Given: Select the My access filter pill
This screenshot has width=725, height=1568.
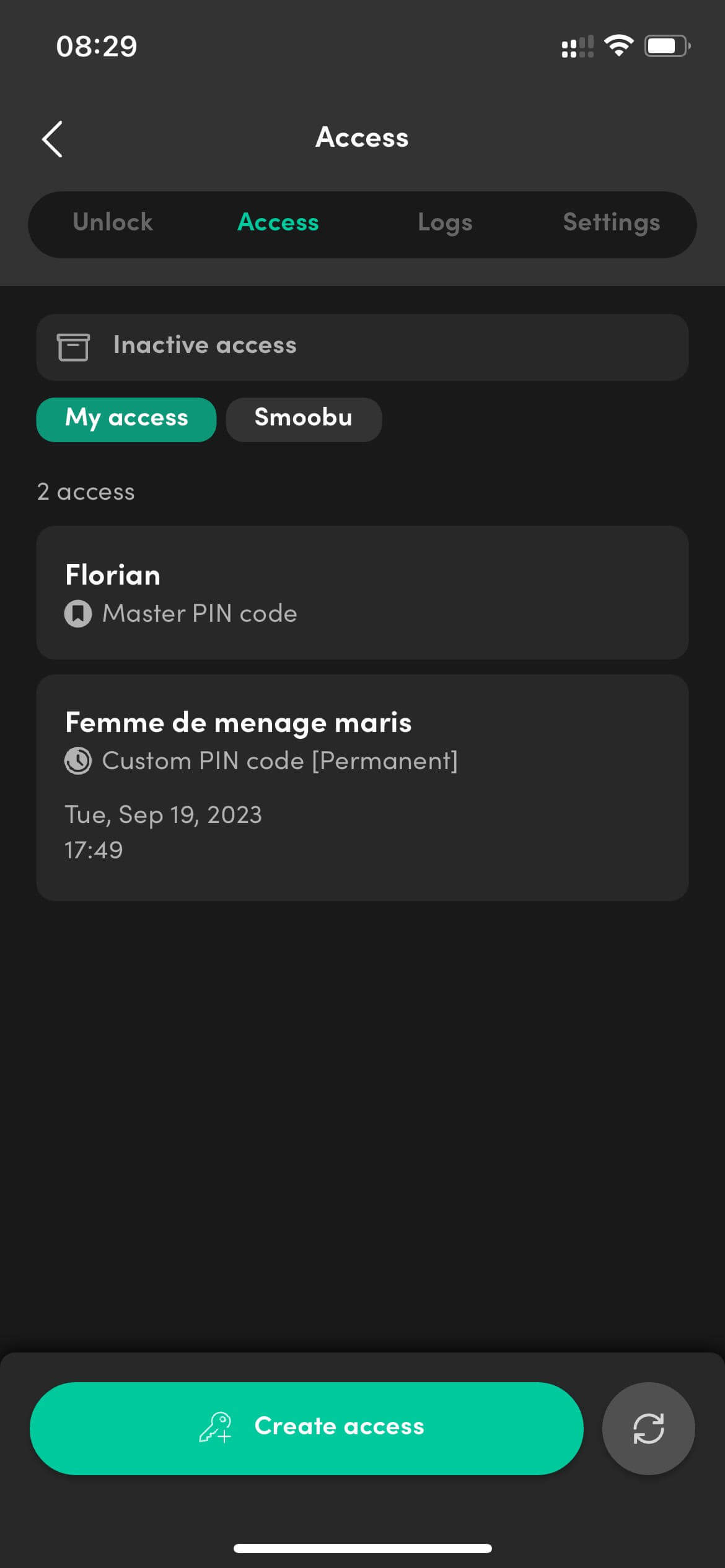Looking at the screenshot, I should point(126,419).
